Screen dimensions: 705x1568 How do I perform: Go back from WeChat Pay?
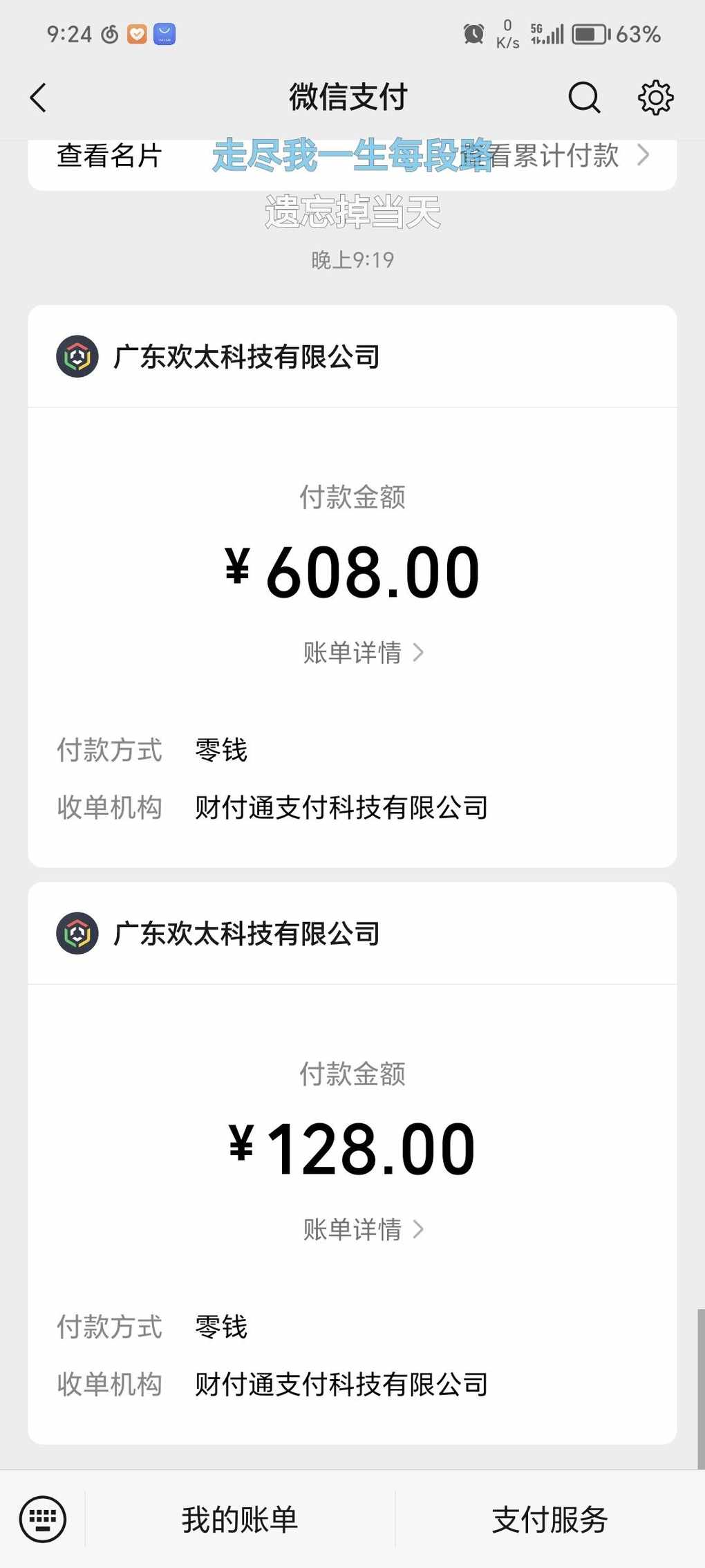point(39,98)
